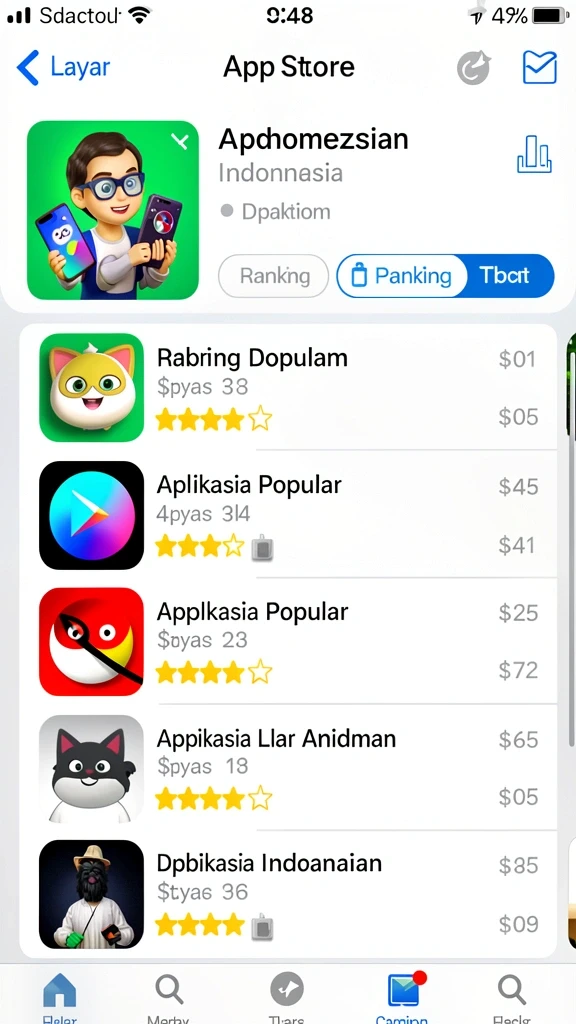The width and height of the screenshot is (576, 1024).
Task: Open the Rabring Dopulam app row
Action: [288, 388]
